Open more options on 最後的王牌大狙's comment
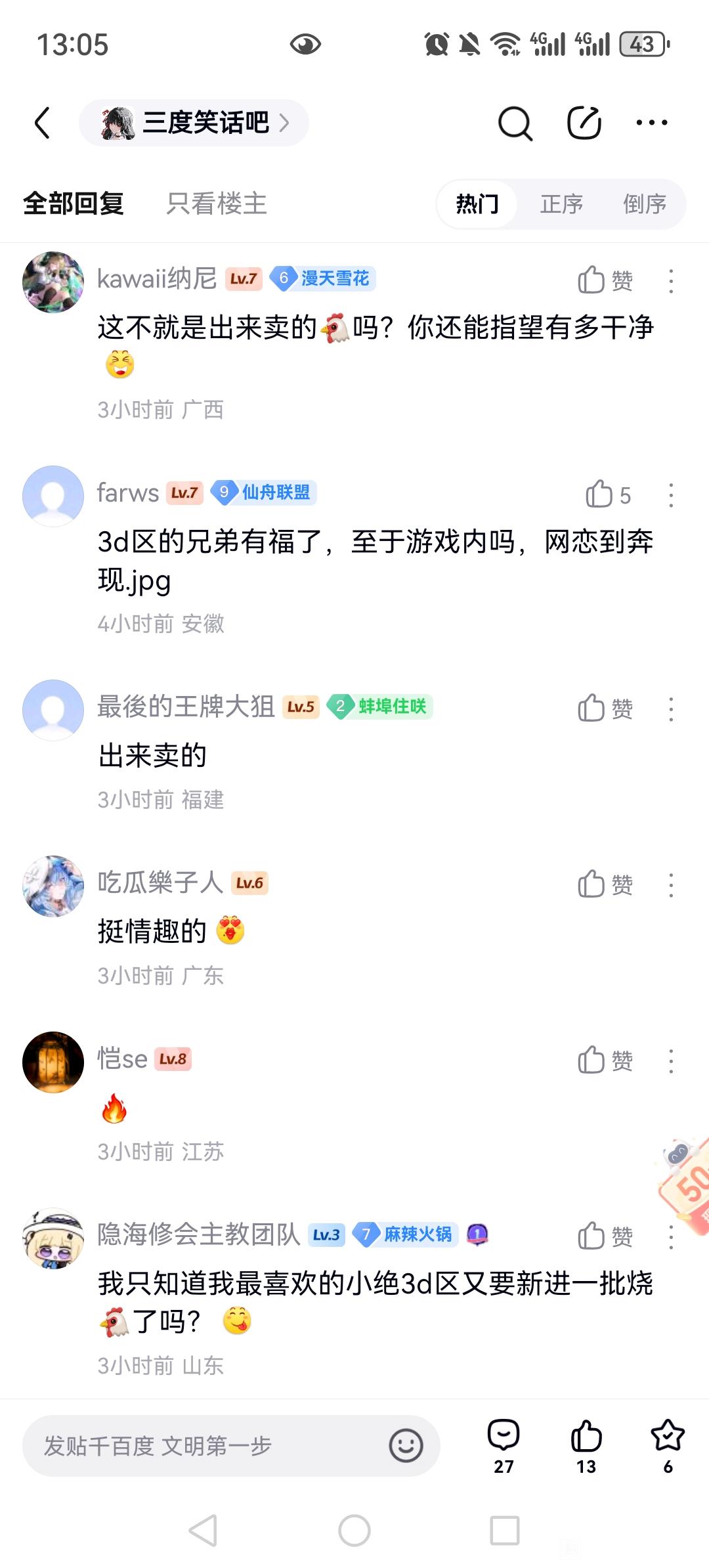This screenshot has height=1568, width=709. click(671, 709)
